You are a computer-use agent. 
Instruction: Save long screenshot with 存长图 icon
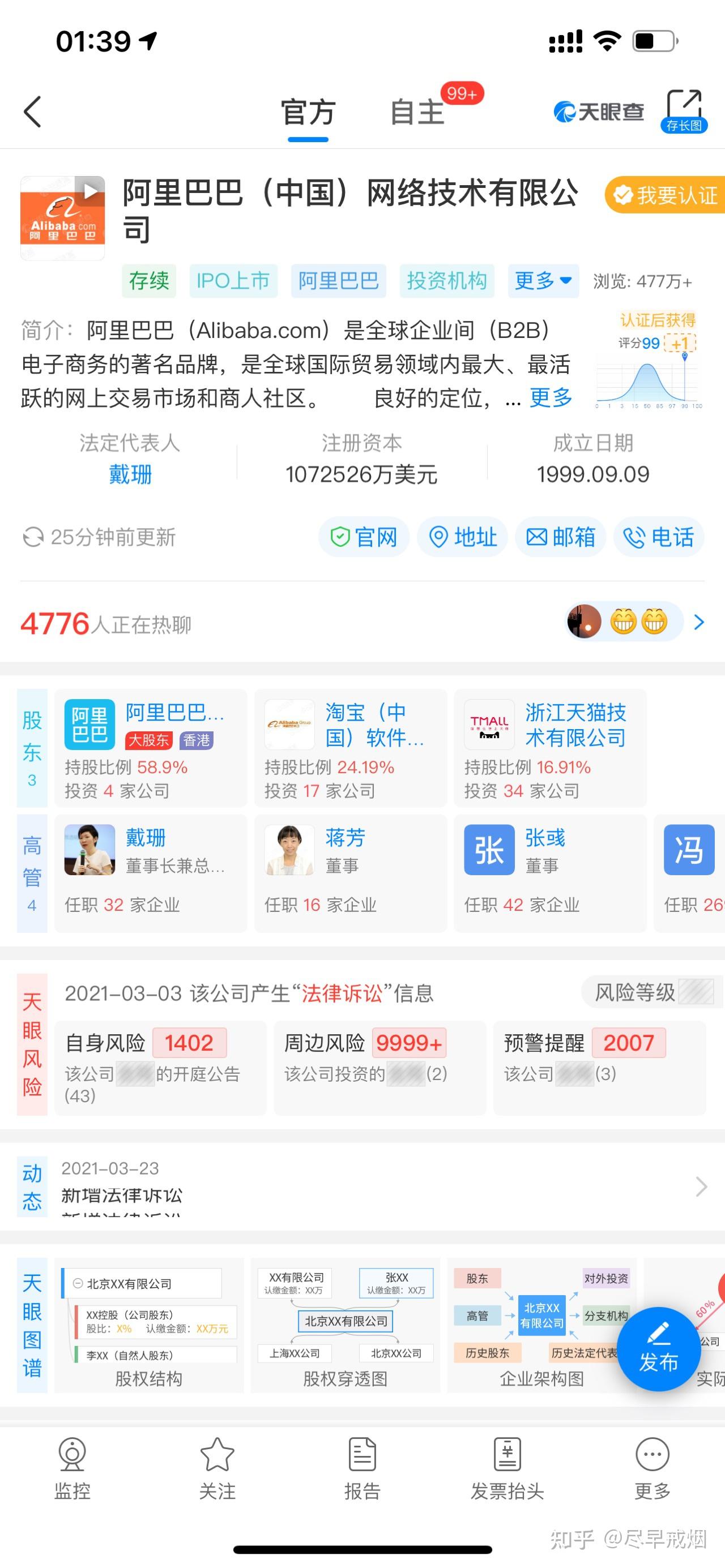(x=684, y=111)
